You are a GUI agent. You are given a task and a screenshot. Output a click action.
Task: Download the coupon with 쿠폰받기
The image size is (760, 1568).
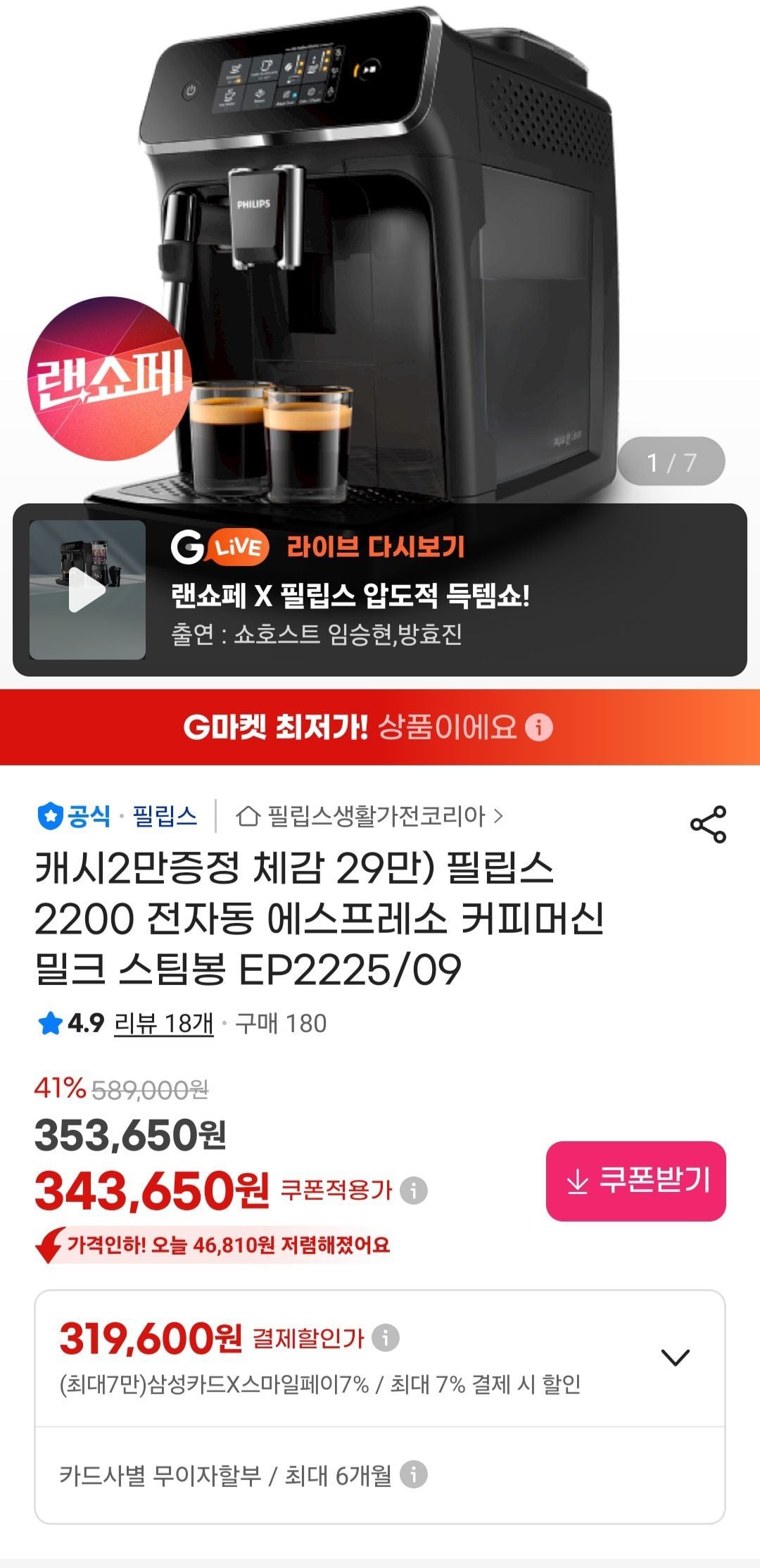[x=635, y=1181]
